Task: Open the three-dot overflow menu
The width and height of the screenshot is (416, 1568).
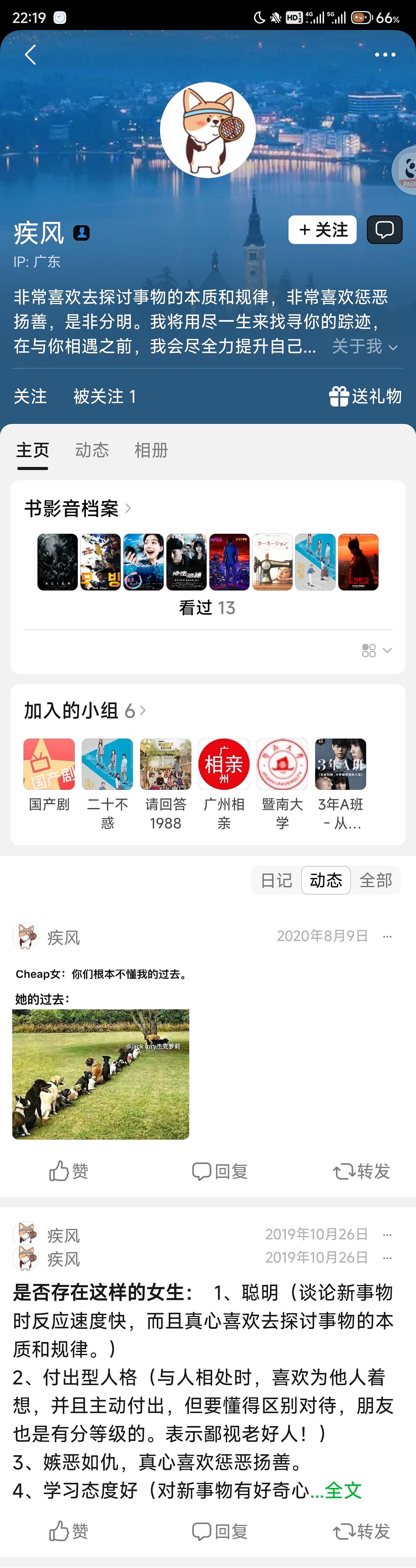Action: point(385,55)
